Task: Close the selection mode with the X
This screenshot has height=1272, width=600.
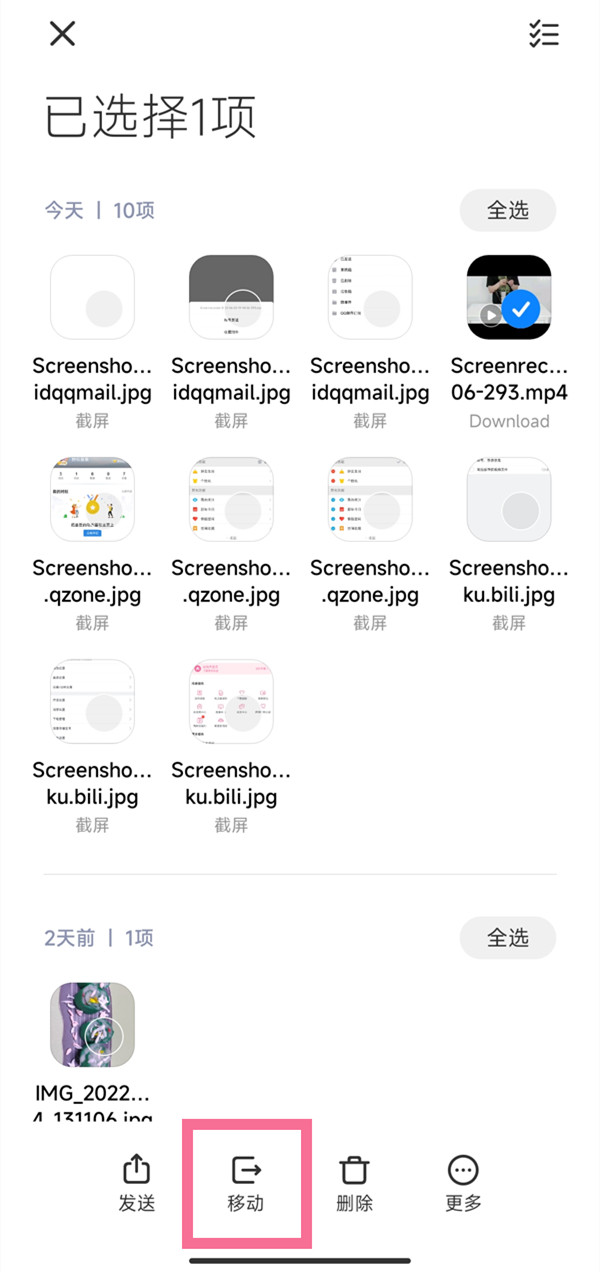Action: (x=62, y=34)
